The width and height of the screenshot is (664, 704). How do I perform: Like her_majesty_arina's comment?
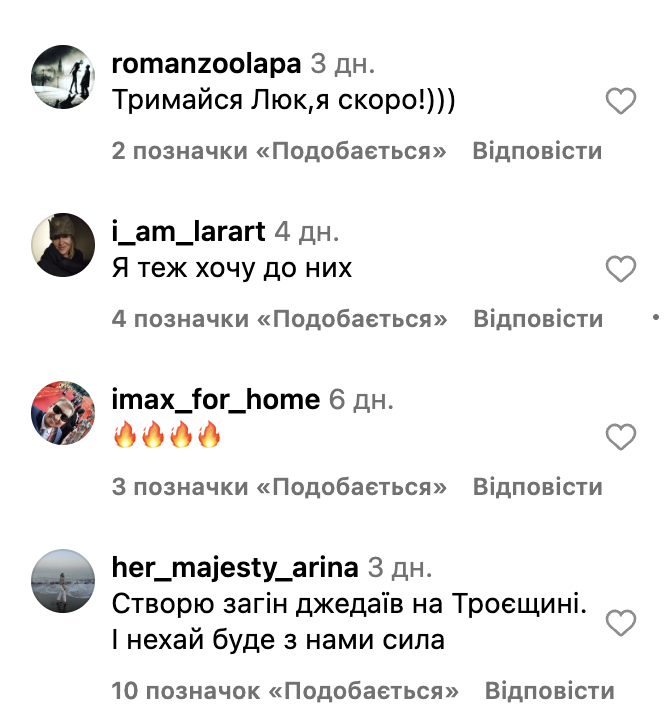(x=621, y=623)
